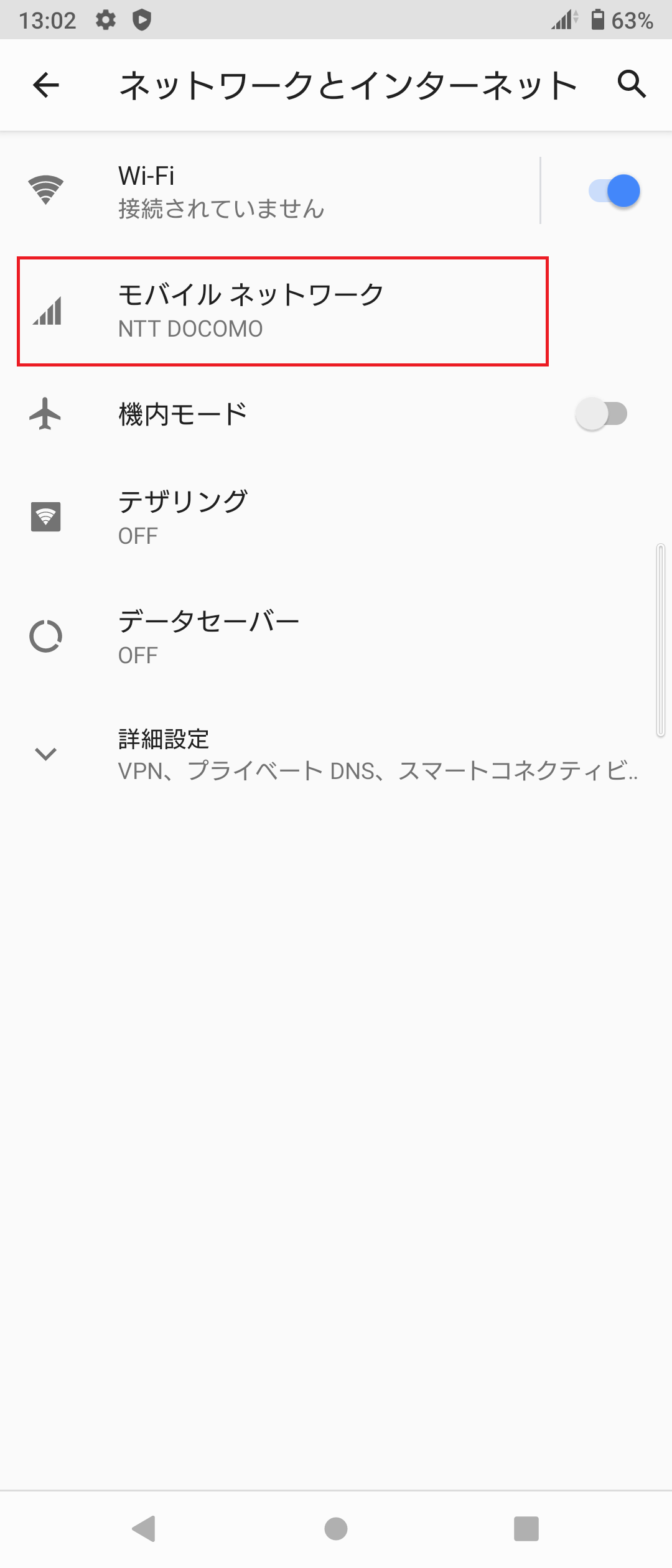
Task: Open search with the magnifying glass icon
Action: 631,85
